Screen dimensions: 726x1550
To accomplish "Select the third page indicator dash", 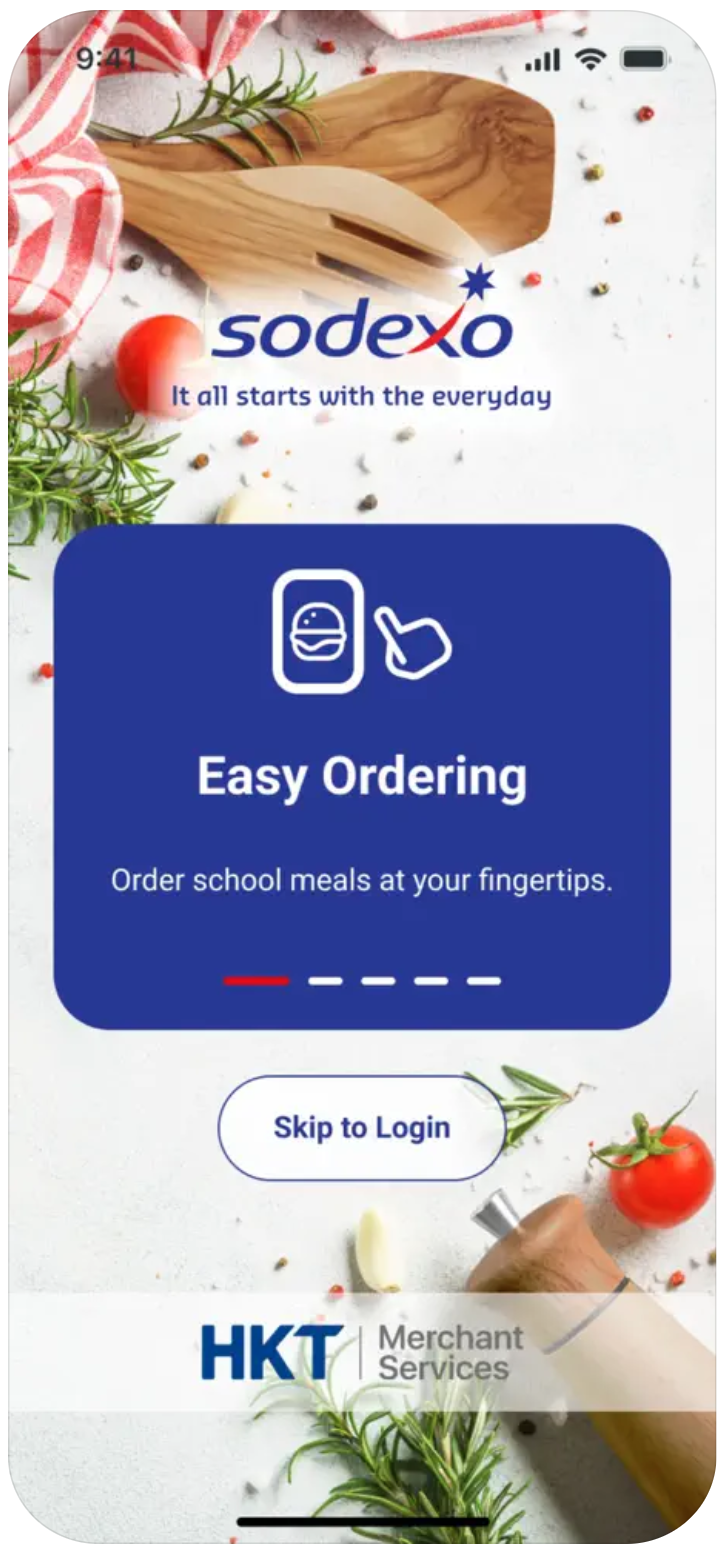I will click(378, 981).
